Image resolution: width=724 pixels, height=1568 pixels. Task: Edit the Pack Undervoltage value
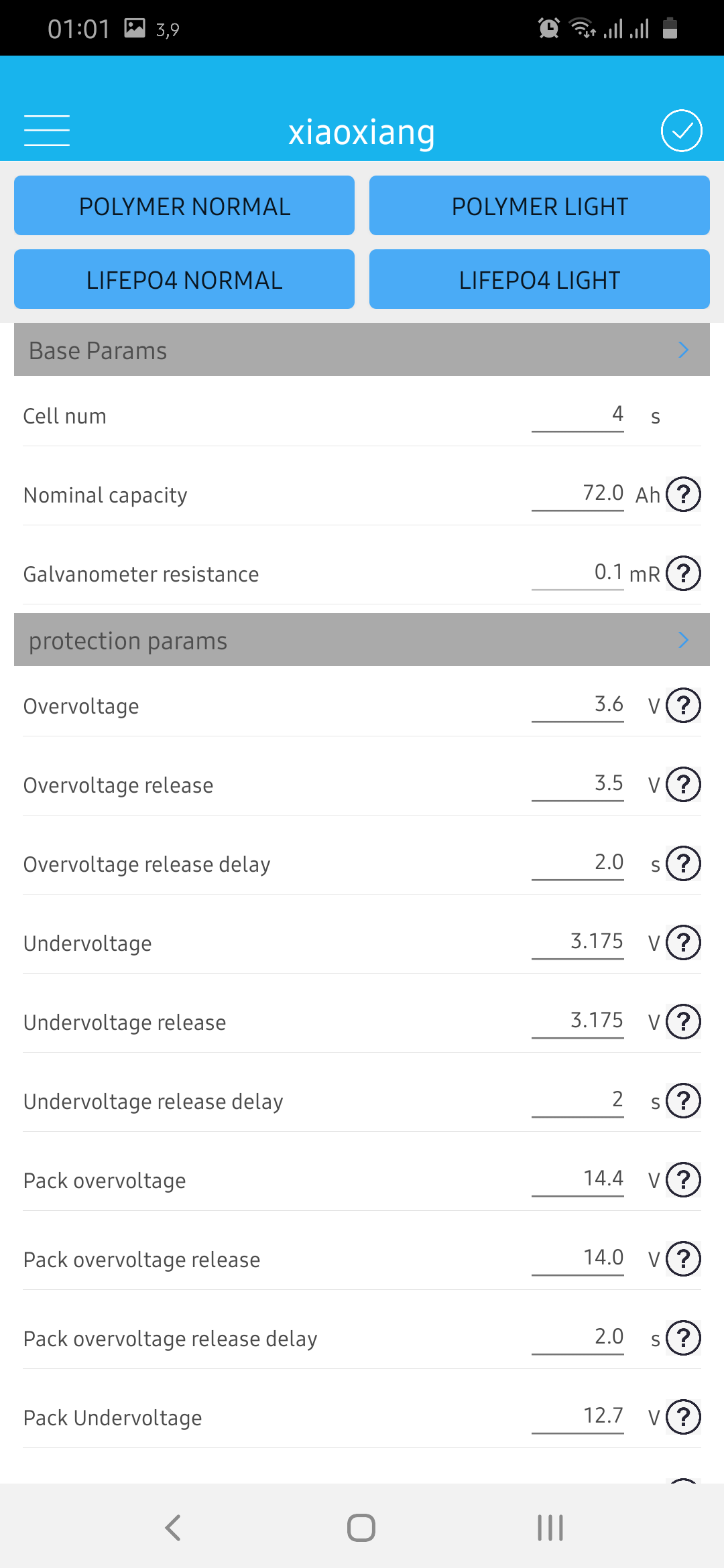click(578, 1417)
